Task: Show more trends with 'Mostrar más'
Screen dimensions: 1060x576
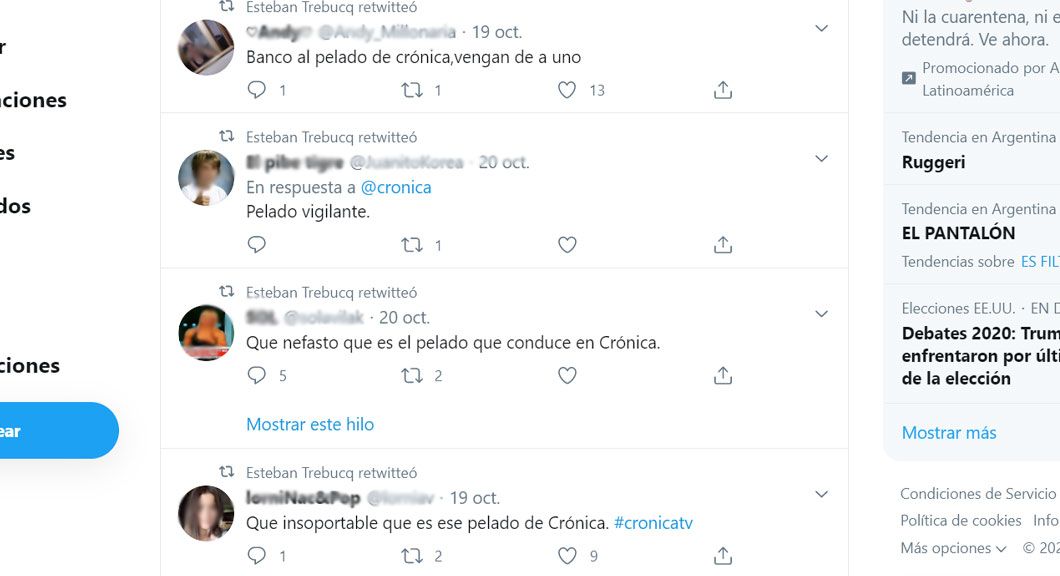Action: tap(949, 433)
